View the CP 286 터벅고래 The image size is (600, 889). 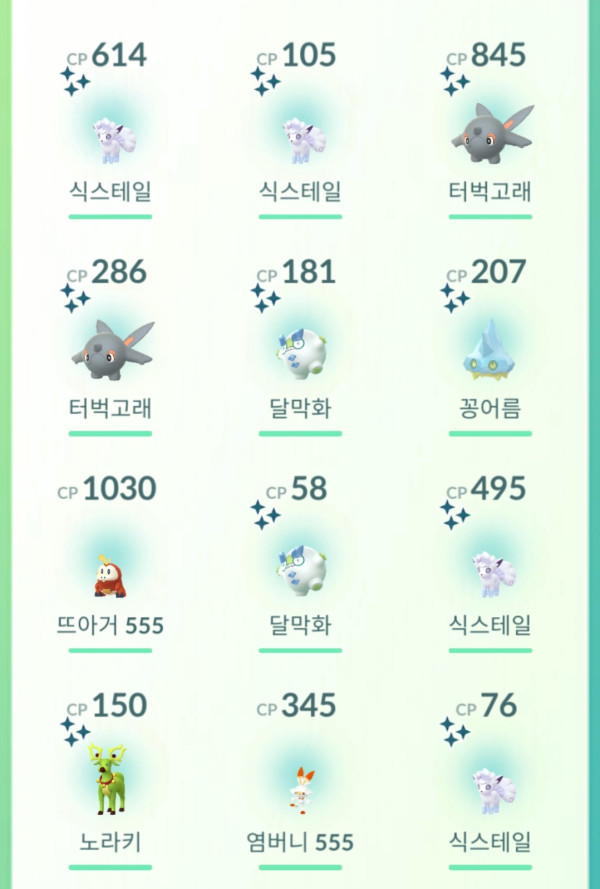tap(110, 352)
